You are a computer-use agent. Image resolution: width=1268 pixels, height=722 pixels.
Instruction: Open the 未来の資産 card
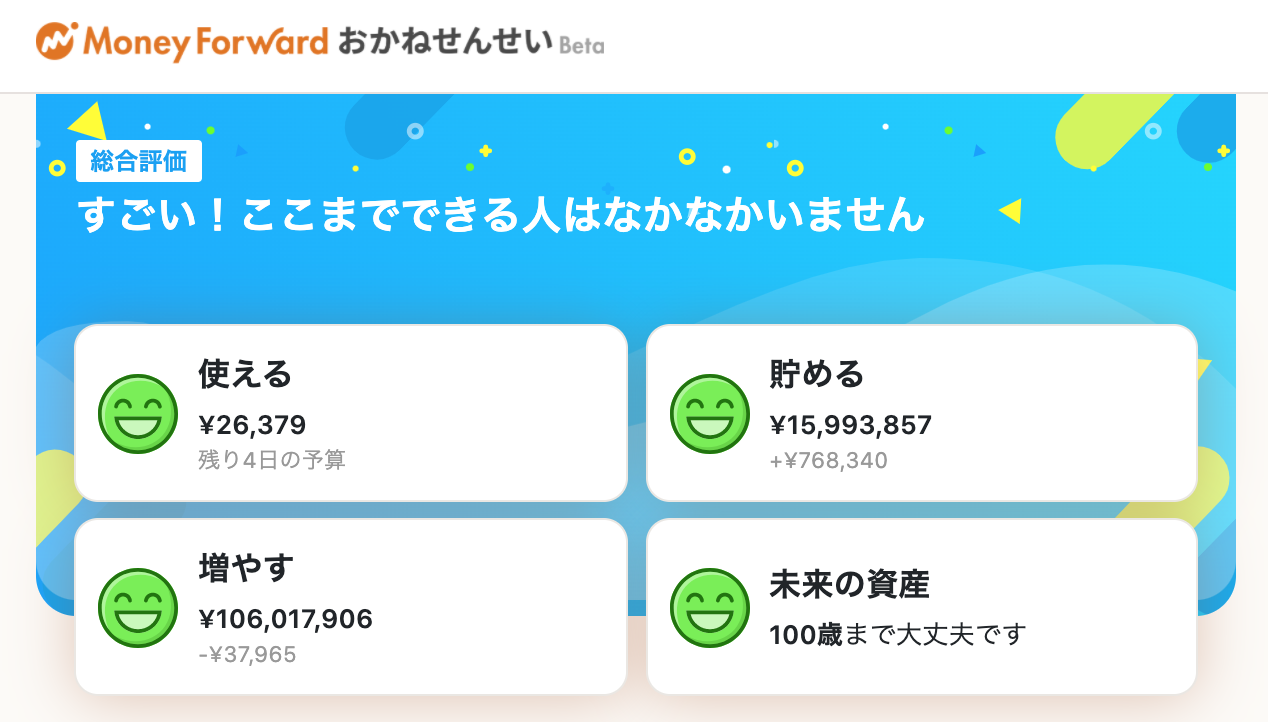point(921,607)
